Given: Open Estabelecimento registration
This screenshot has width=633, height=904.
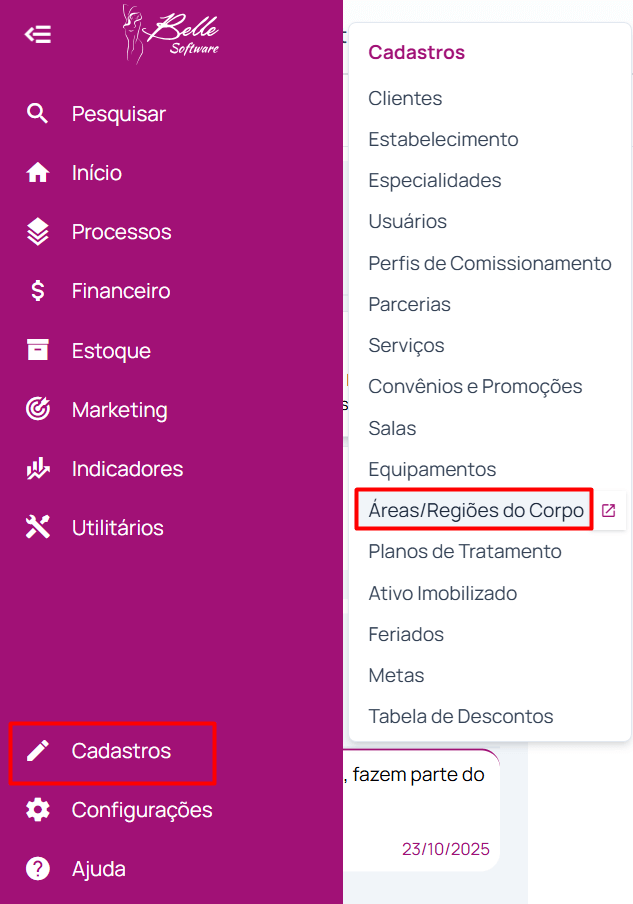Looking at the screenshot, I should coord(443,139).
